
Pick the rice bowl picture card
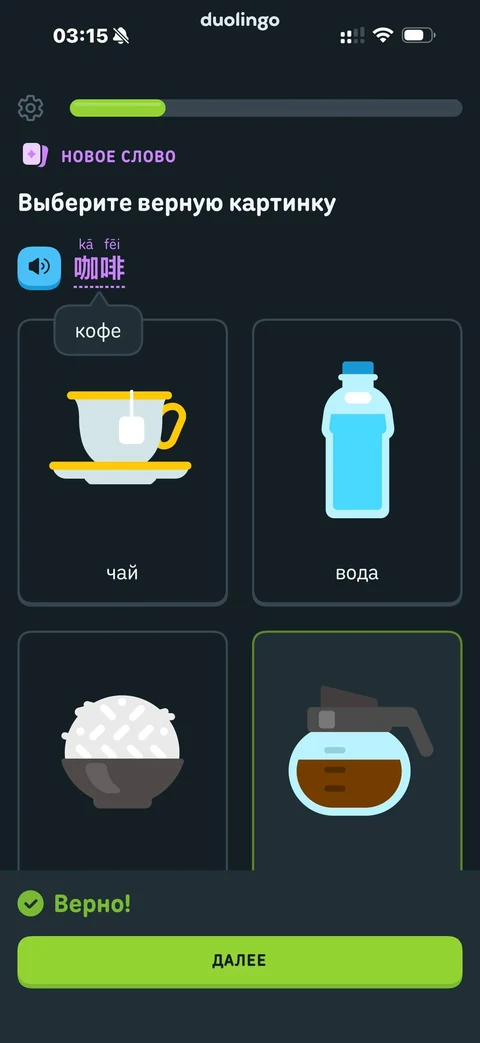(122, 750)
